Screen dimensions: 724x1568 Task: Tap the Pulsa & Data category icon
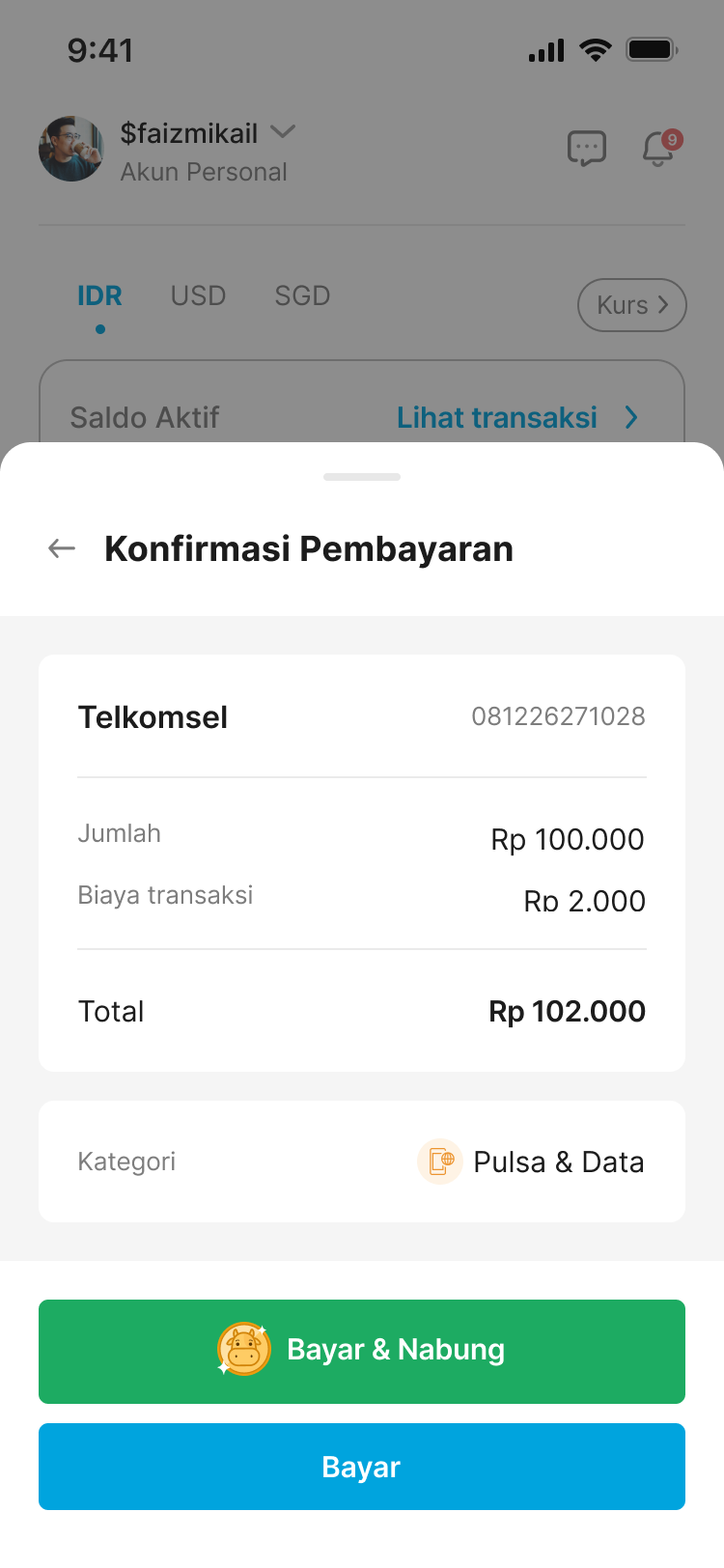coord(440,1162)
